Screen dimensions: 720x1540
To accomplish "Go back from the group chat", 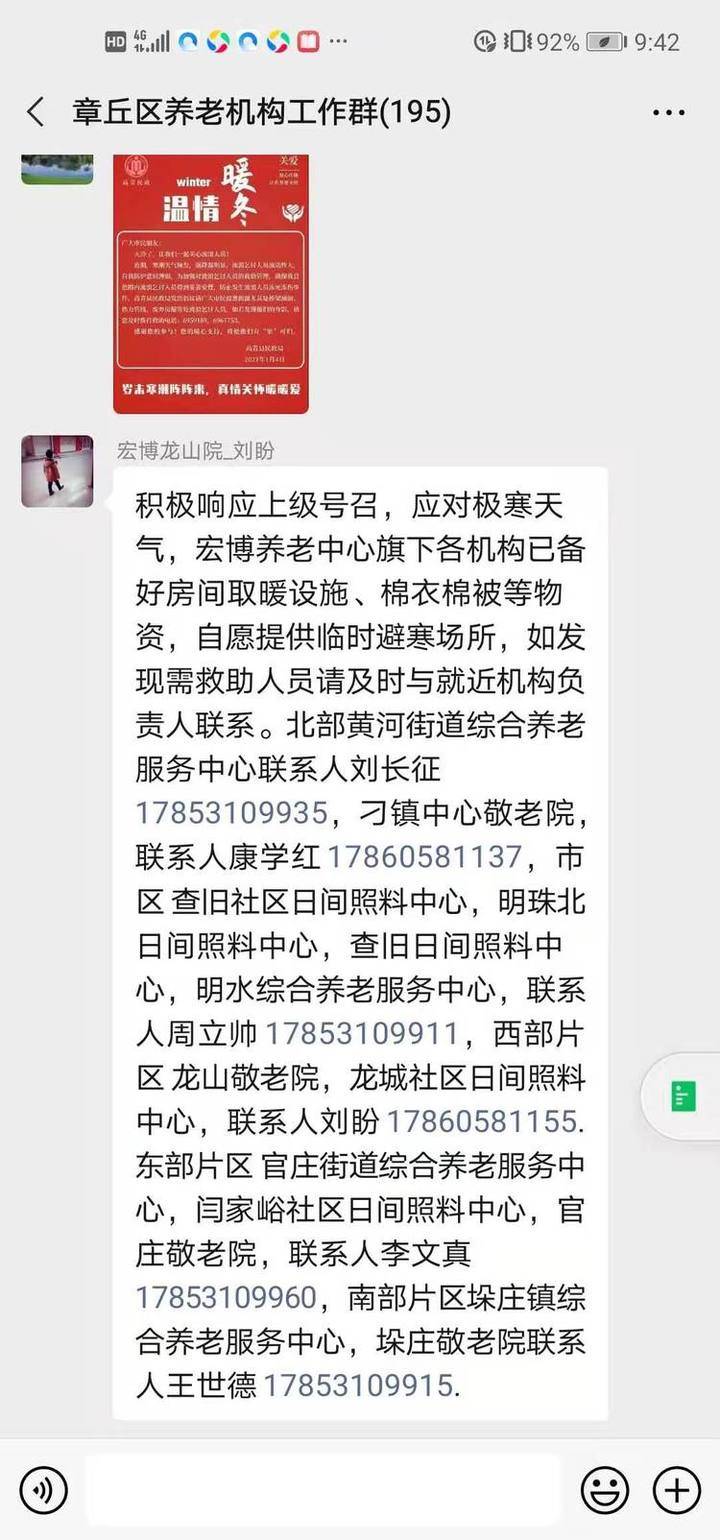I will click(36, 112).
